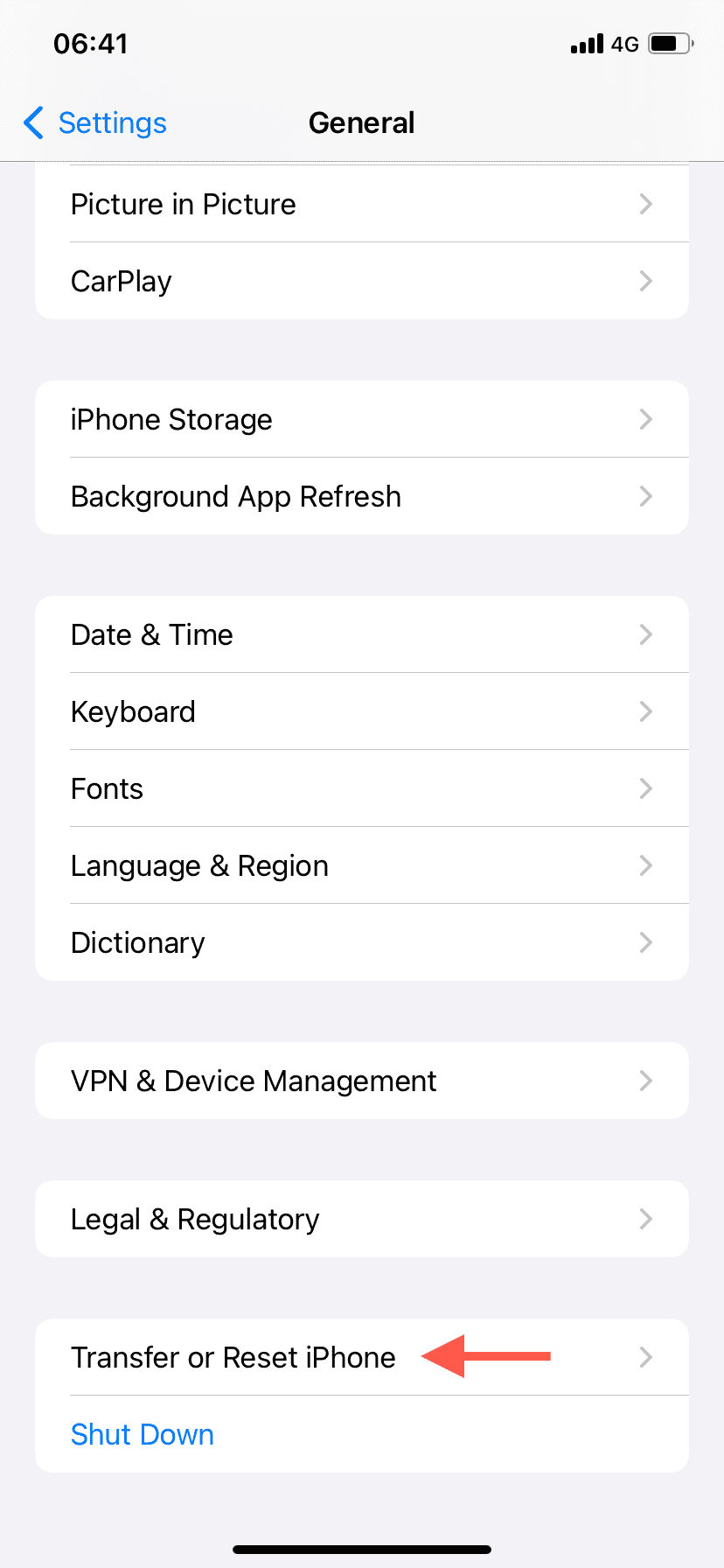Open Dictionary settings
Screen dimensions: 724x1568
[x=361, y=943]
